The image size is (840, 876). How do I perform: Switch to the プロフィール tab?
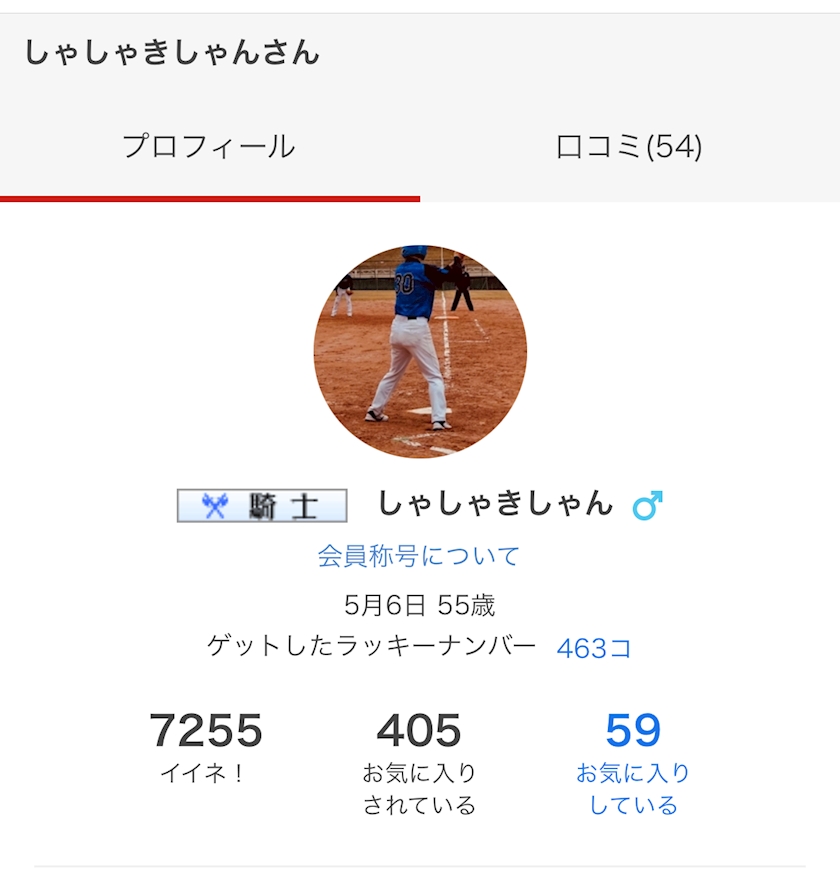209,147
